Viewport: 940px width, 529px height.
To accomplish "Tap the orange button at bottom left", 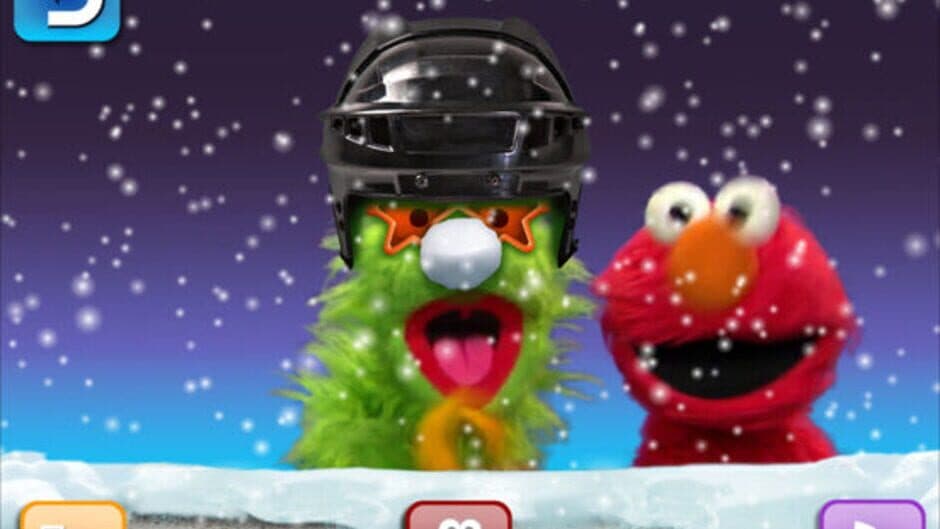I will [74, 516].
